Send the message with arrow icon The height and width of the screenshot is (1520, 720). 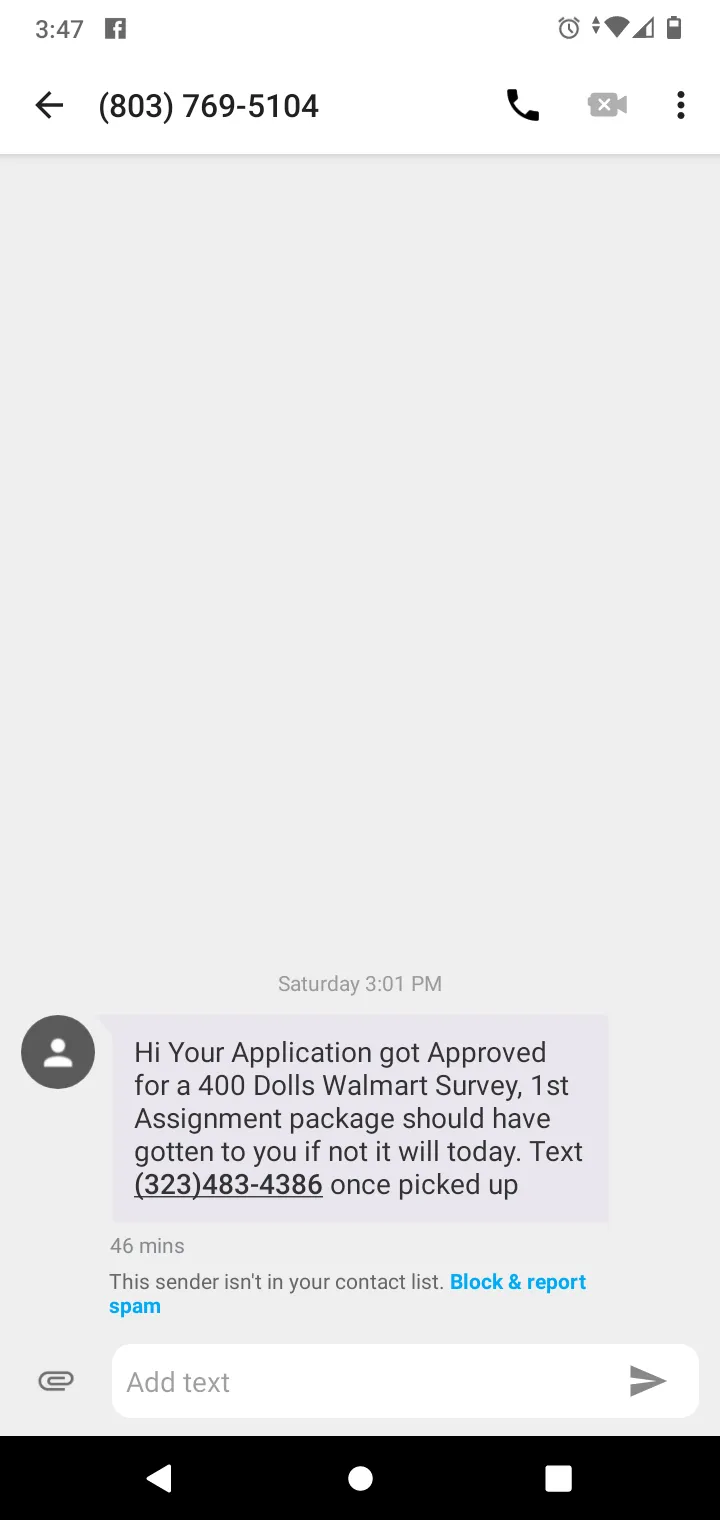coord(647,1381)
